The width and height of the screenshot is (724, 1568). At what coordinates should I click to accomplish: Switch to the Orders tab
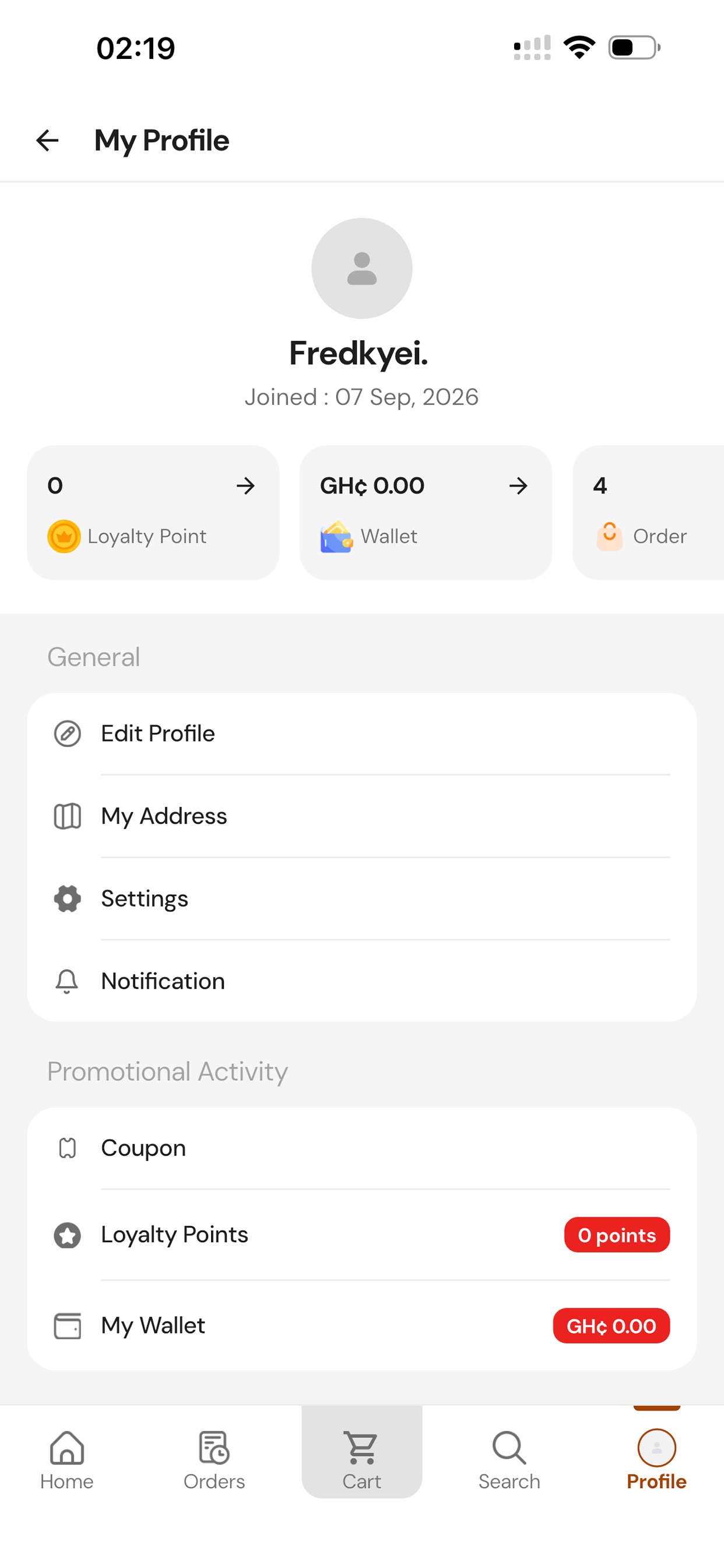pyautogui.click(x=214, y=1459)
